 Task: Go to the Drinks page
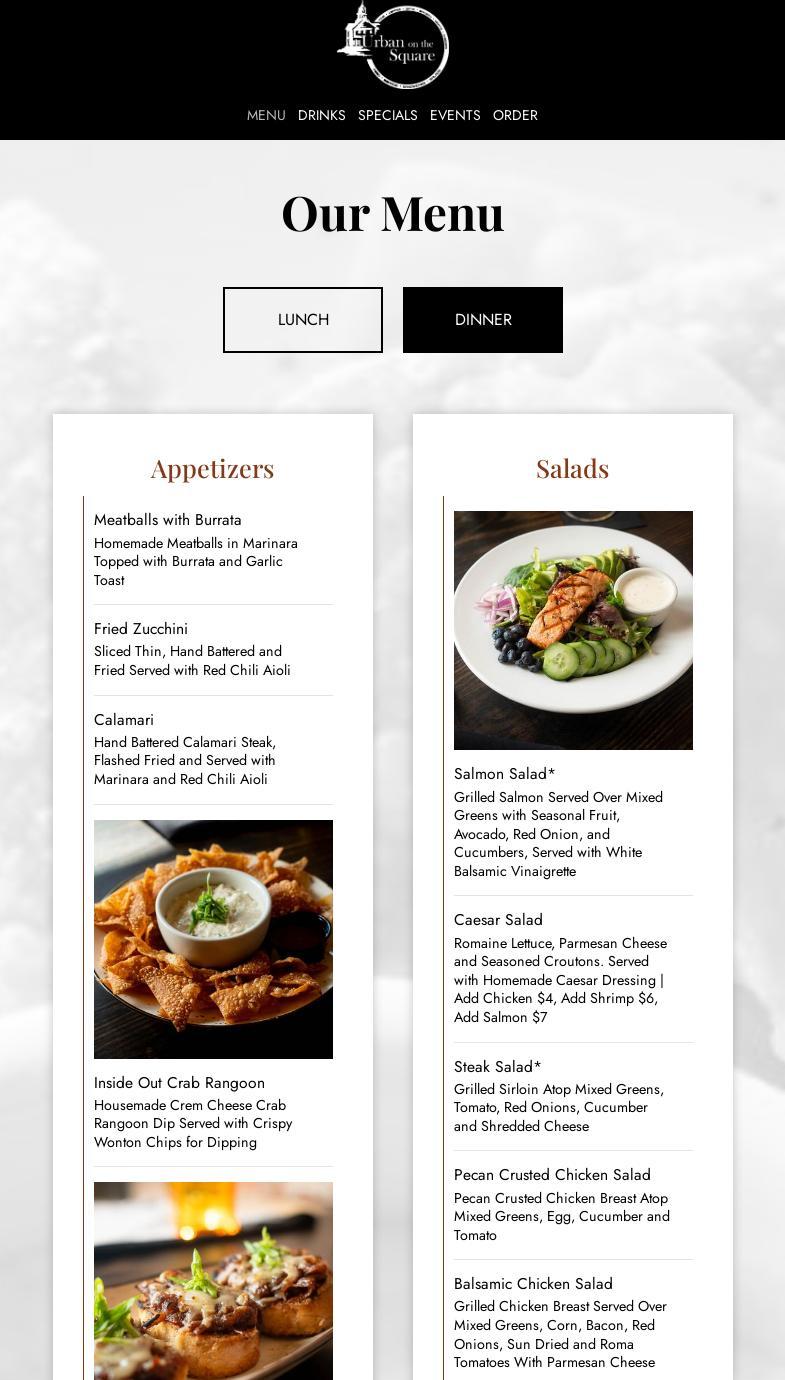click(322, 115)
